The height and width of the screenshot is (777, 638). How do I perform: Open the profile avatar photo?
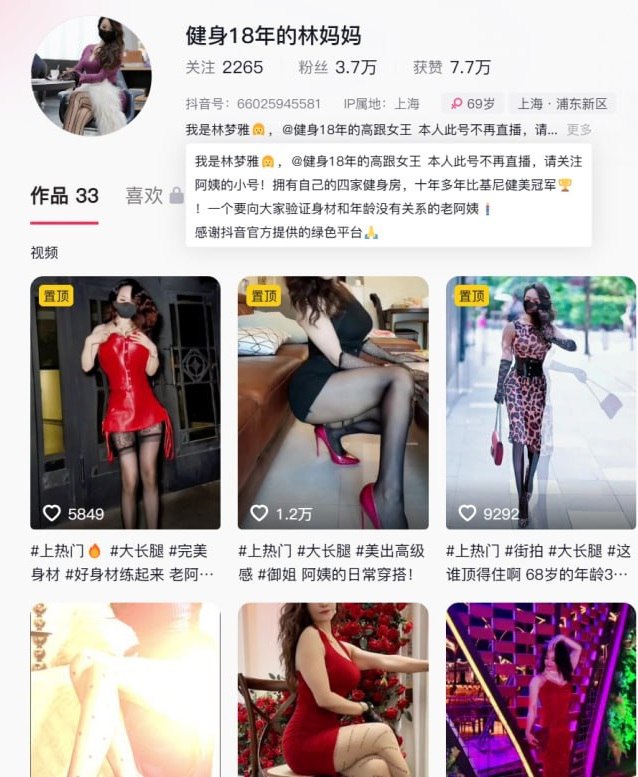point(90,76)
